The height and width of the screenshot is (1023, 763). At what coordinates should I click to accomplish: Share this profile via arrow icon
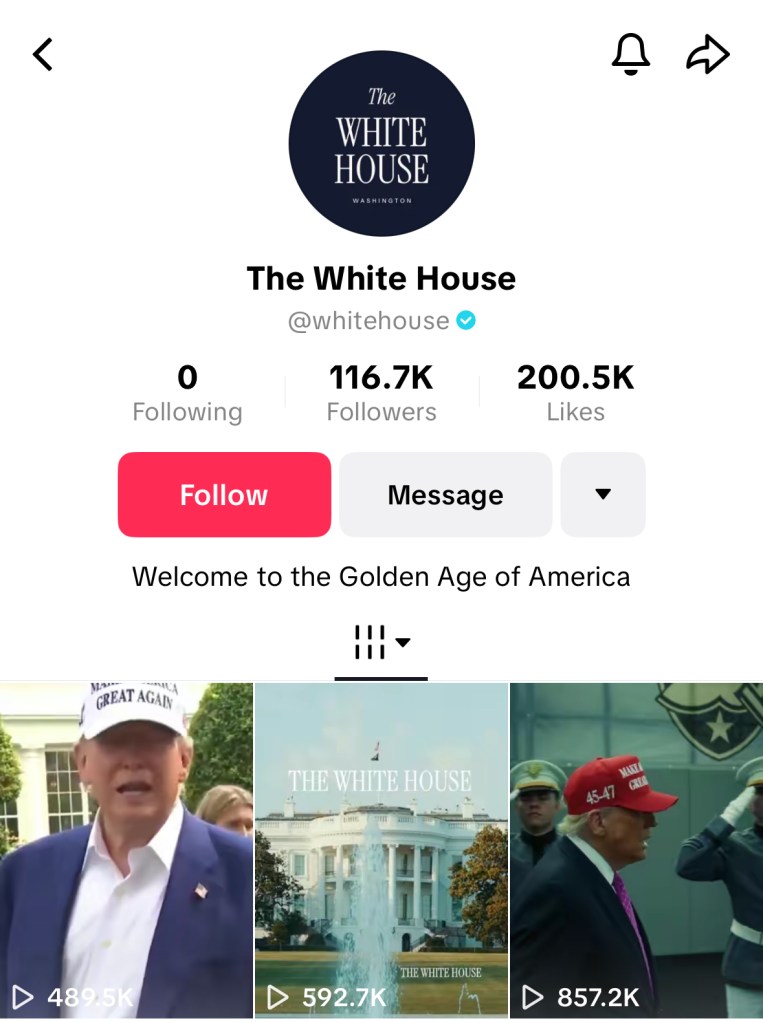point(707,55)
